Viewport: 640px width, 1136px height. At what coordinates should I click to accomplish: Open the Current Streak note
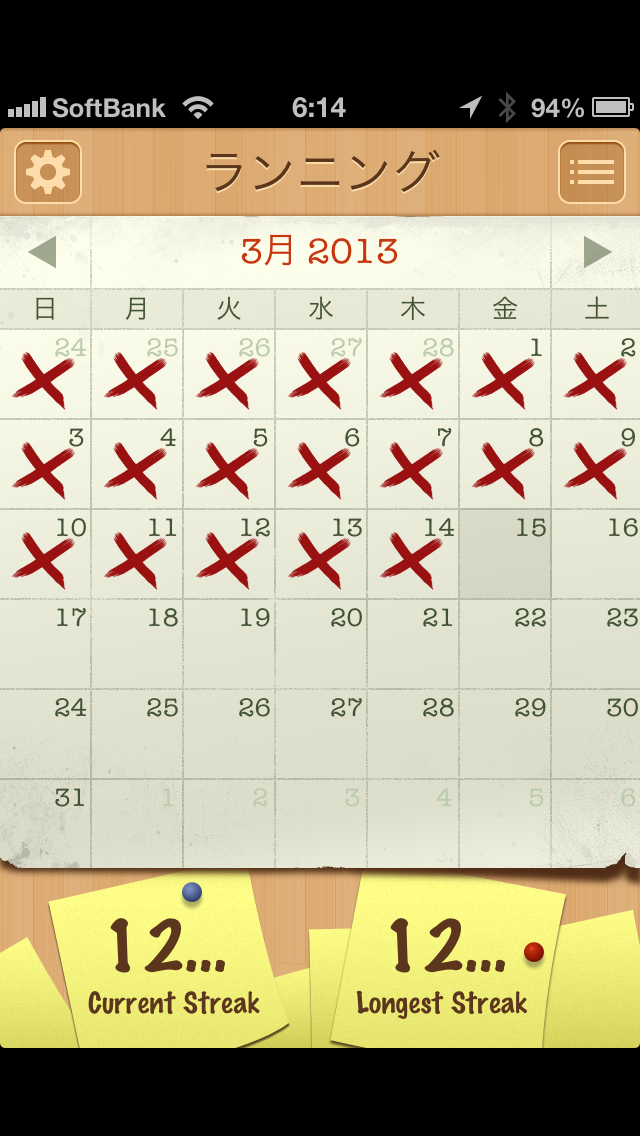click(172, 965)
